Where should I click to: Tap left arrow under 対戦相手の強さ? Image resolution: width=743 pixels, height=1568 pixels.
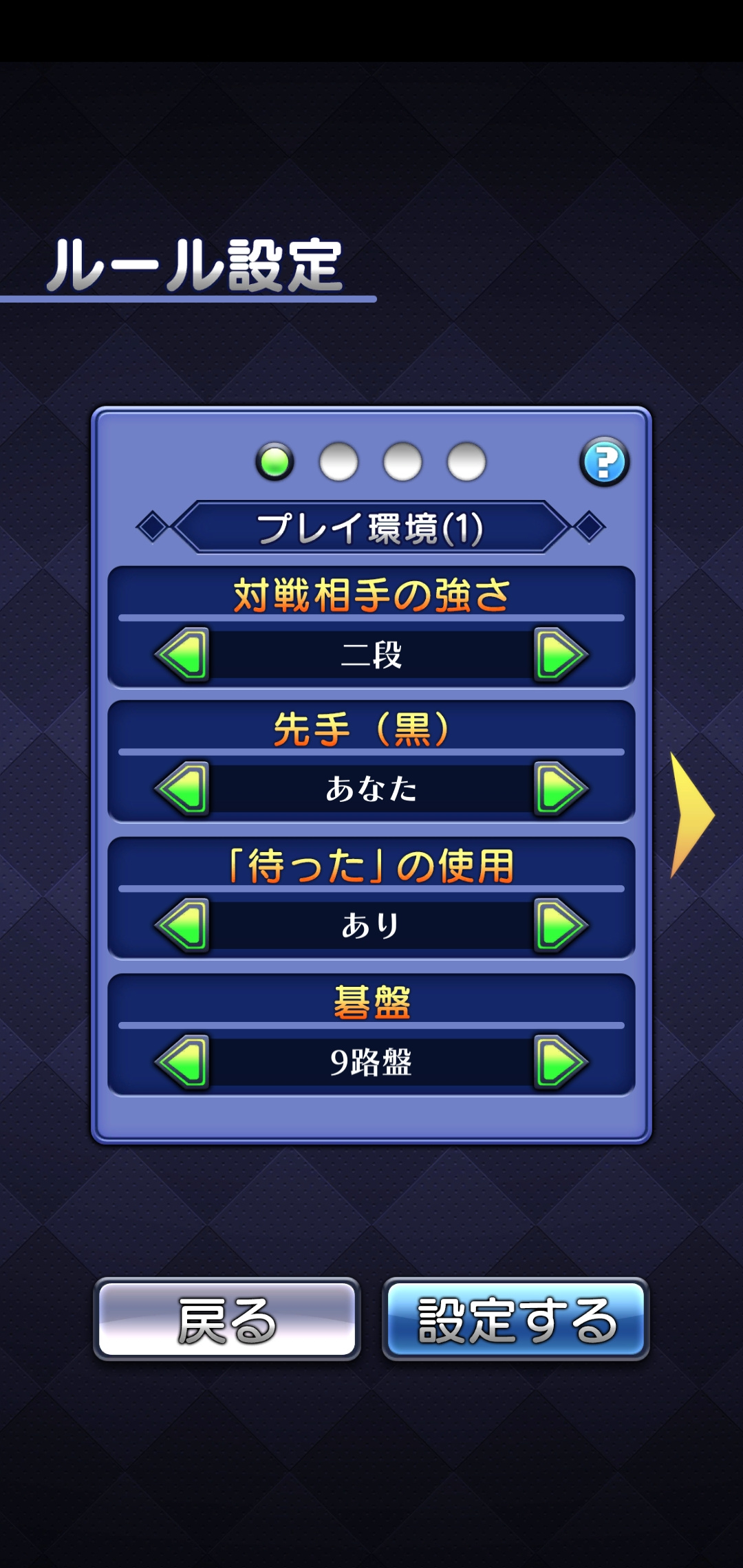[182, 654]
